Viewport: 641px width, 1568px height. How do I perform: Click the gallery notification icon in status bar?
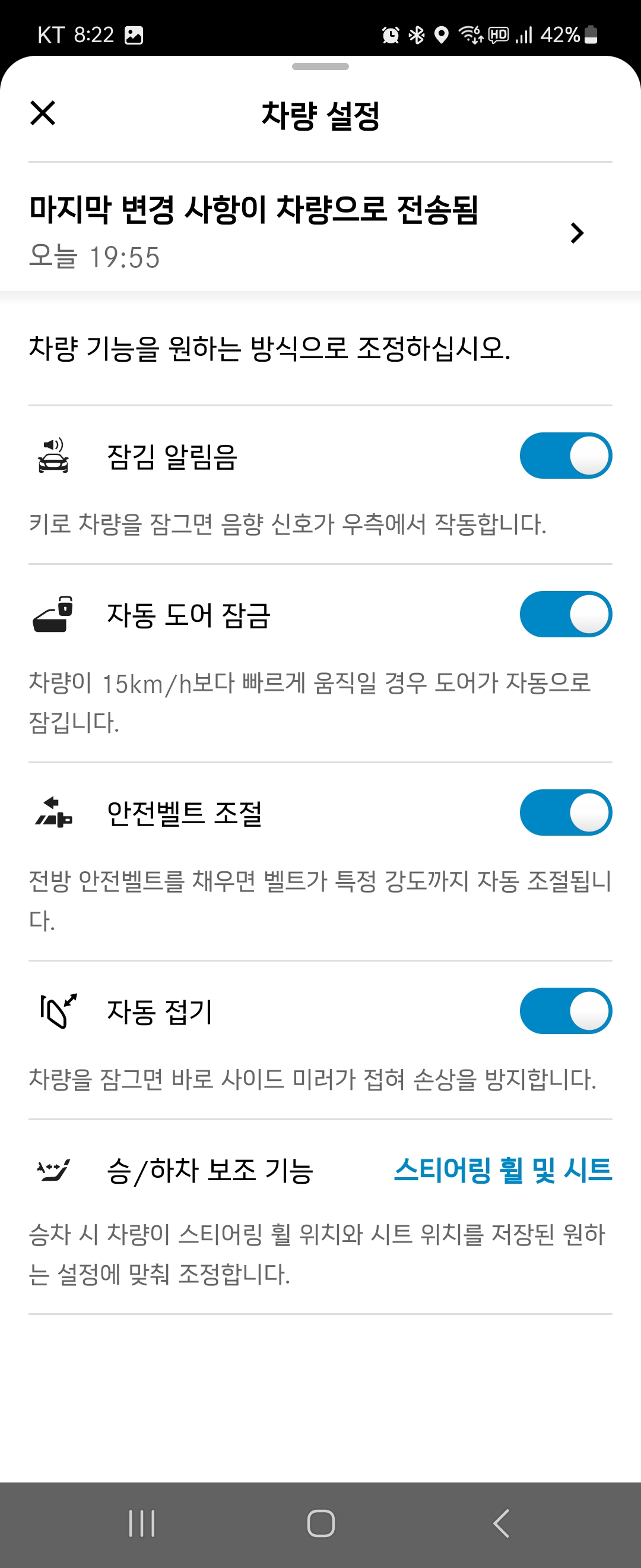(135, 35)
